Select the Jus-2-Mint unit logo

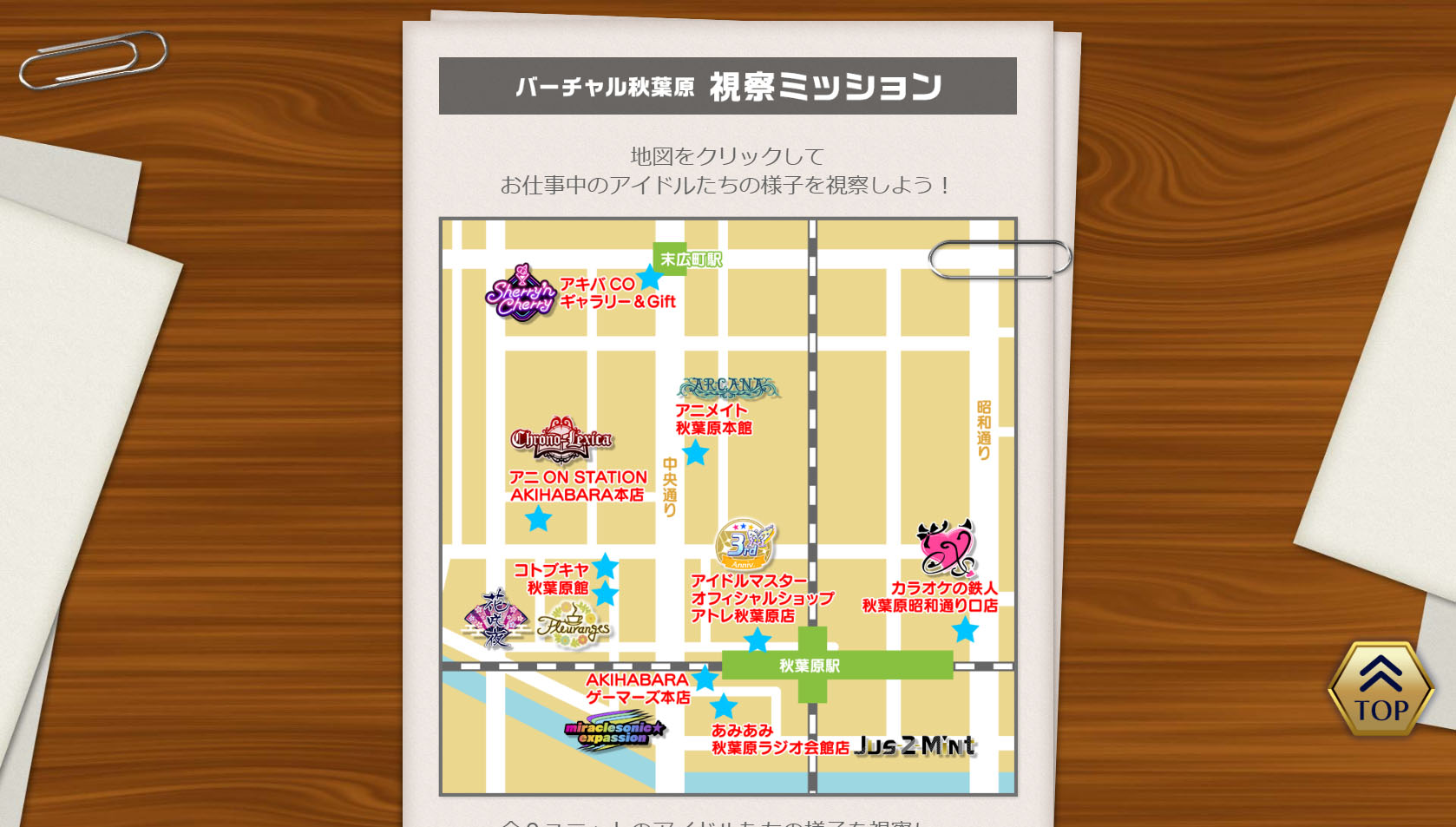click(915, 745)
